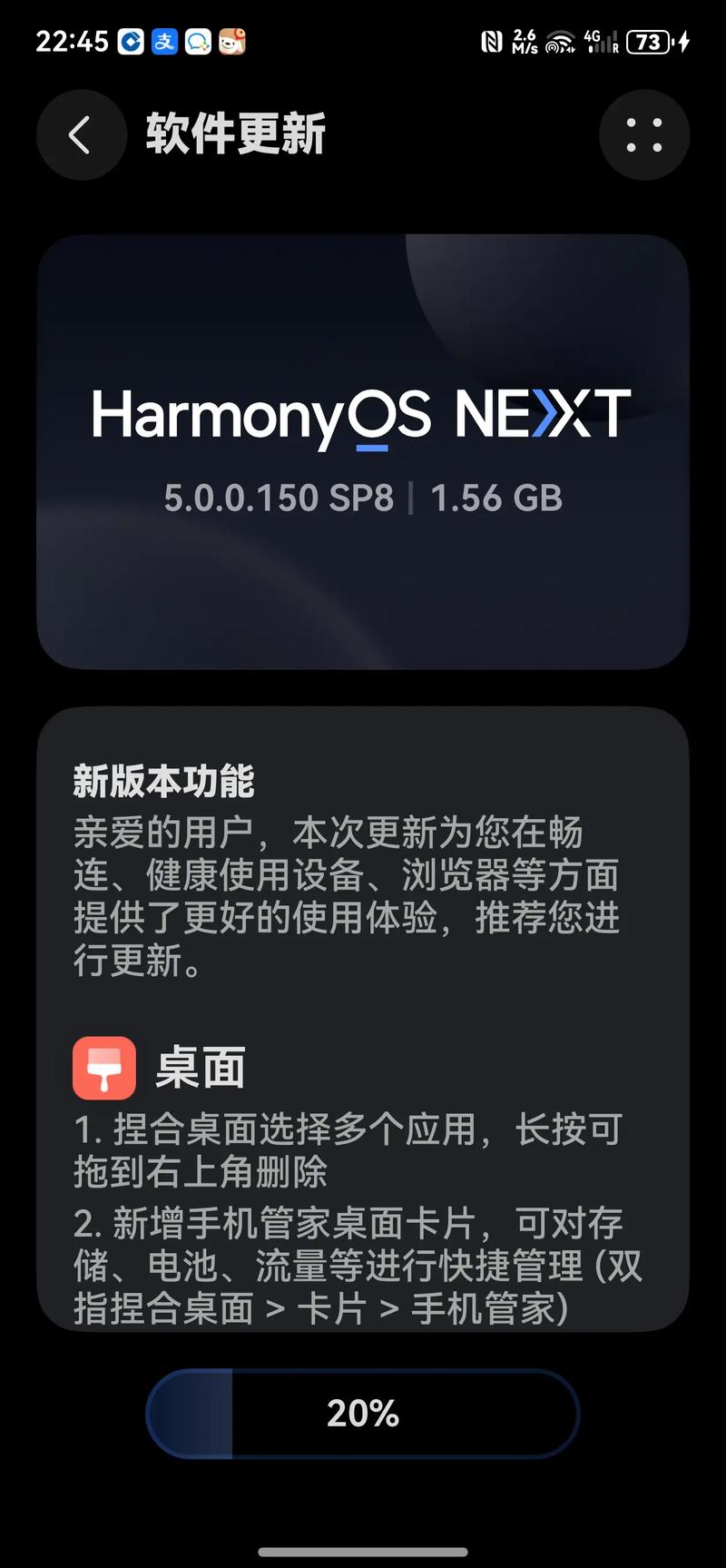The image size is (726, 1568).
Task: Tap the NFC icon in the status bar
Action: coord(493,41)
